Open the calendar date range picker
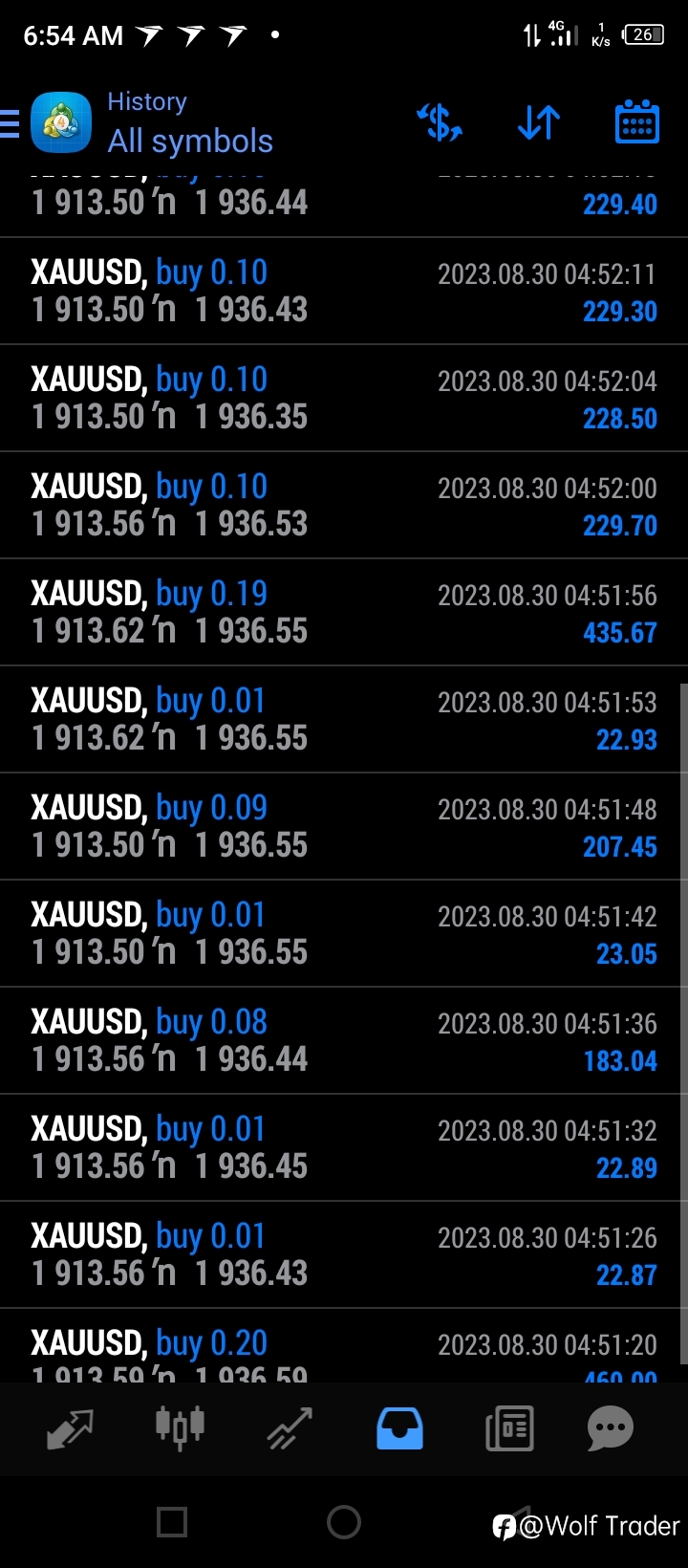 [x=637, y=121]
